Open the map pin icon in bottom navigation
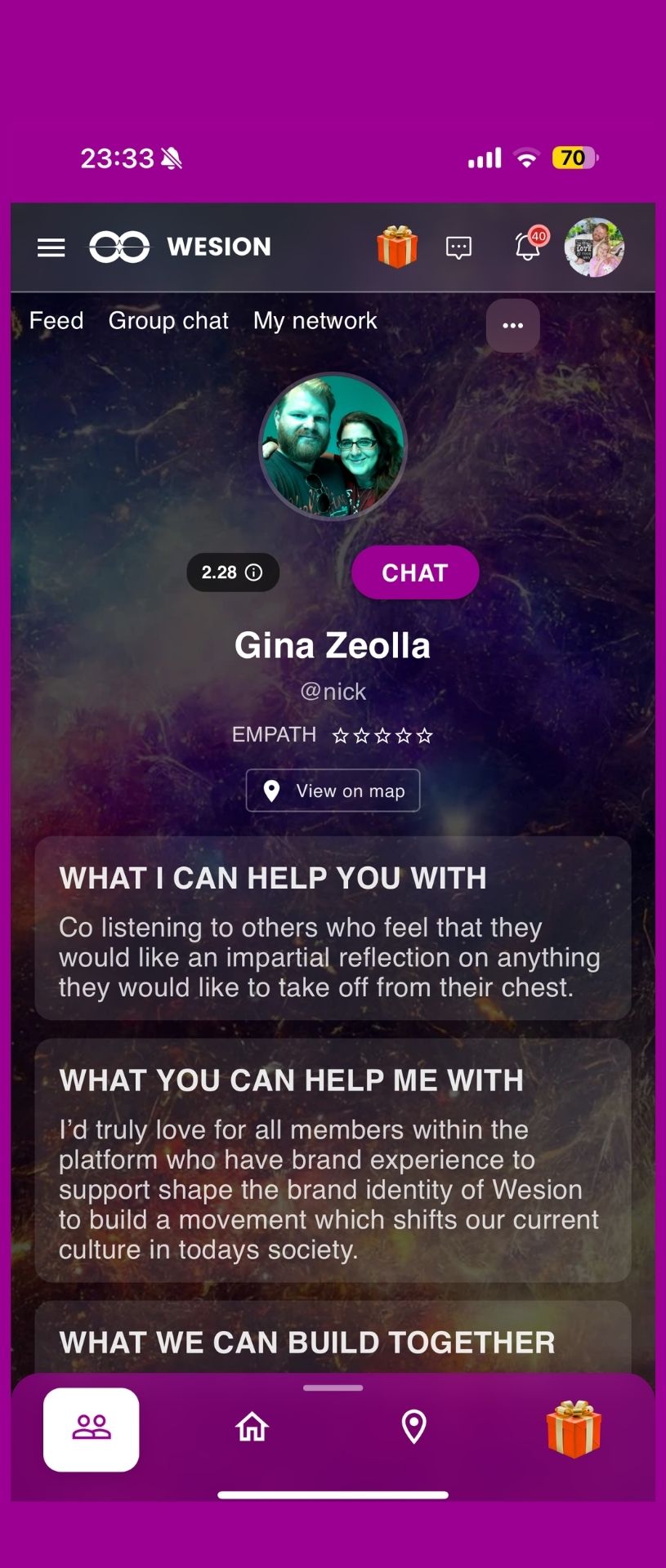The width and height of the screenshot is (666, 1568). (413, 1428)
